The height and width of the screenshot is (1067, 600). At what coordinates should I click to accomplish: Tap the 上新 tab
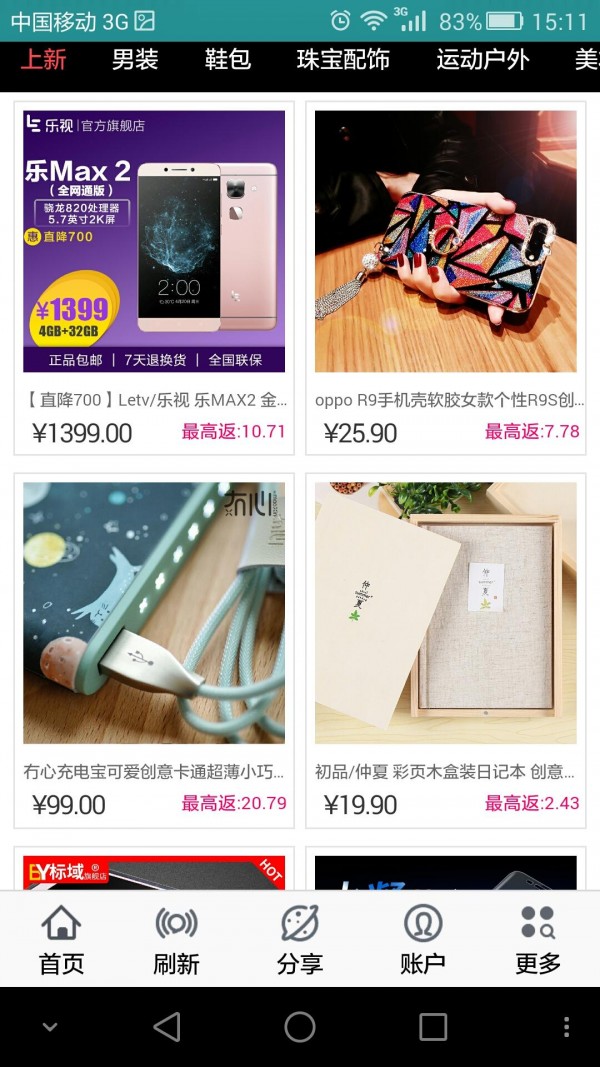pos(43,60)
